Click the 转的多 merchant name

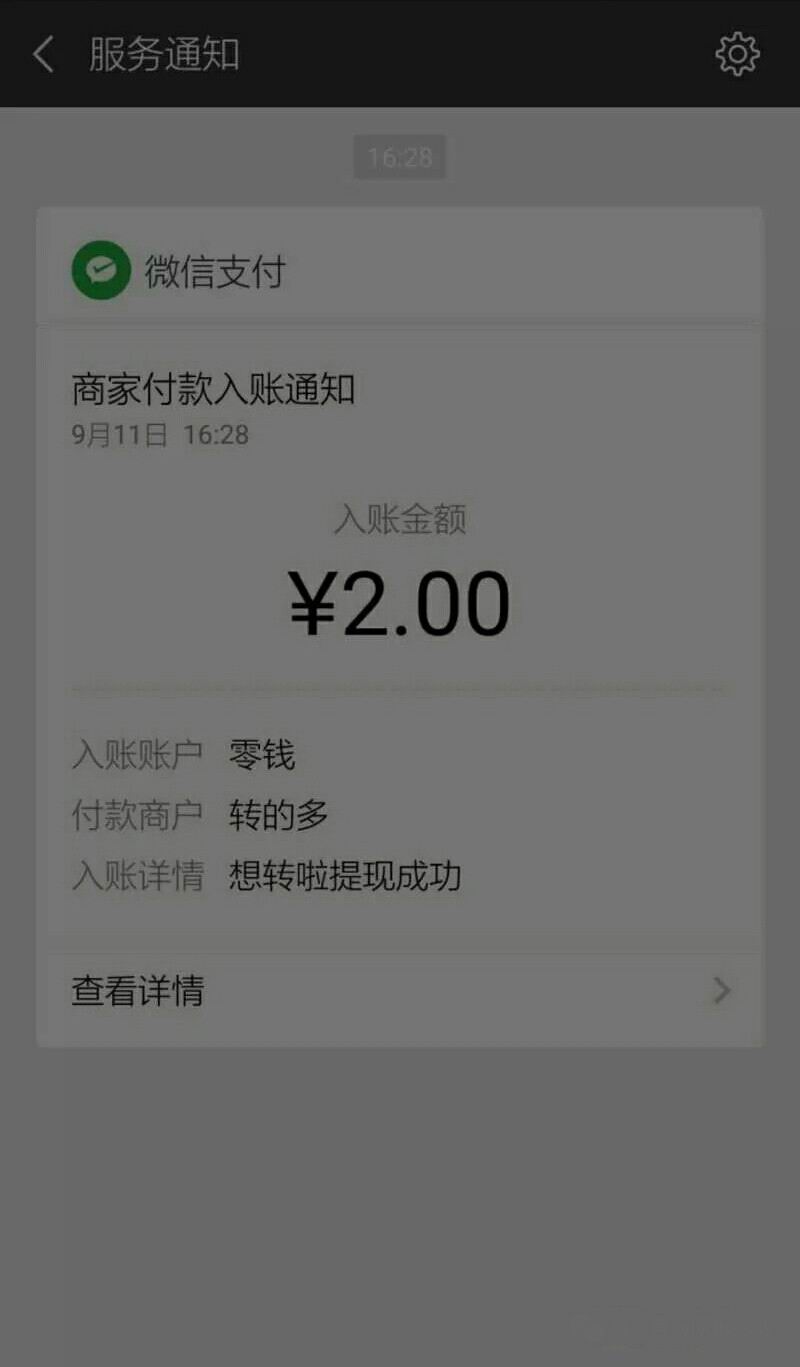click(278, 815)
